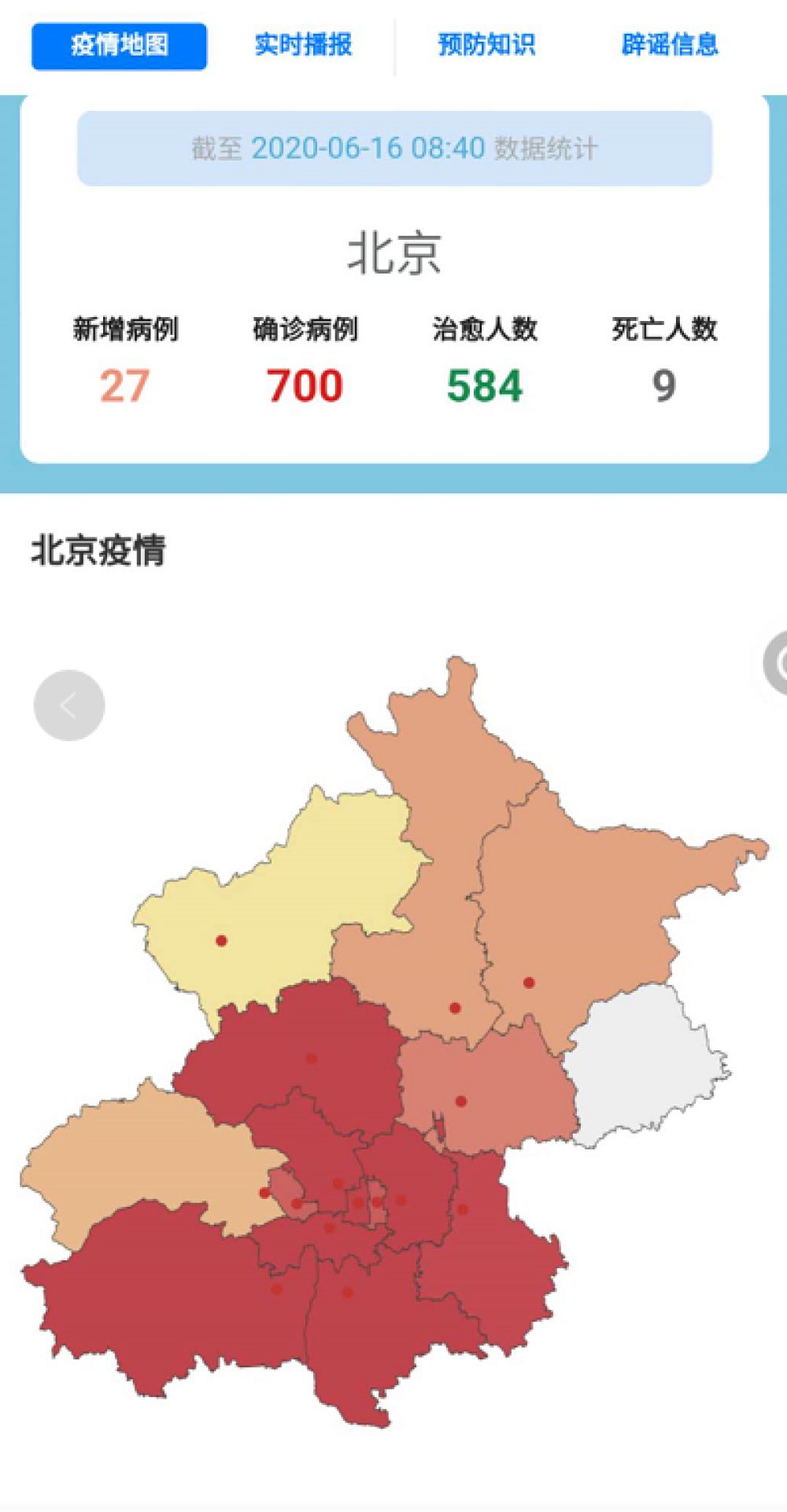Click the marker dot in western Mentougou region

click(264, 1193)
